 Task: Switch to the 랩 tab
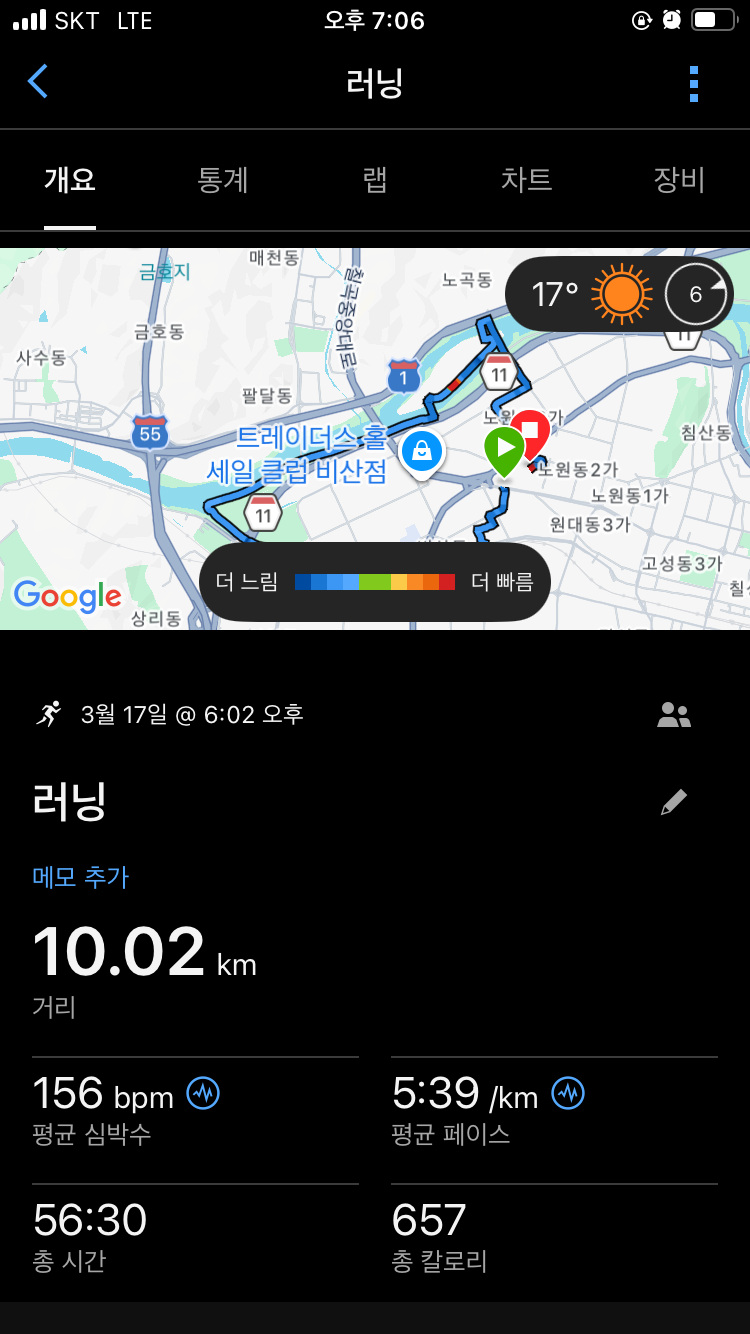(375, 180)
